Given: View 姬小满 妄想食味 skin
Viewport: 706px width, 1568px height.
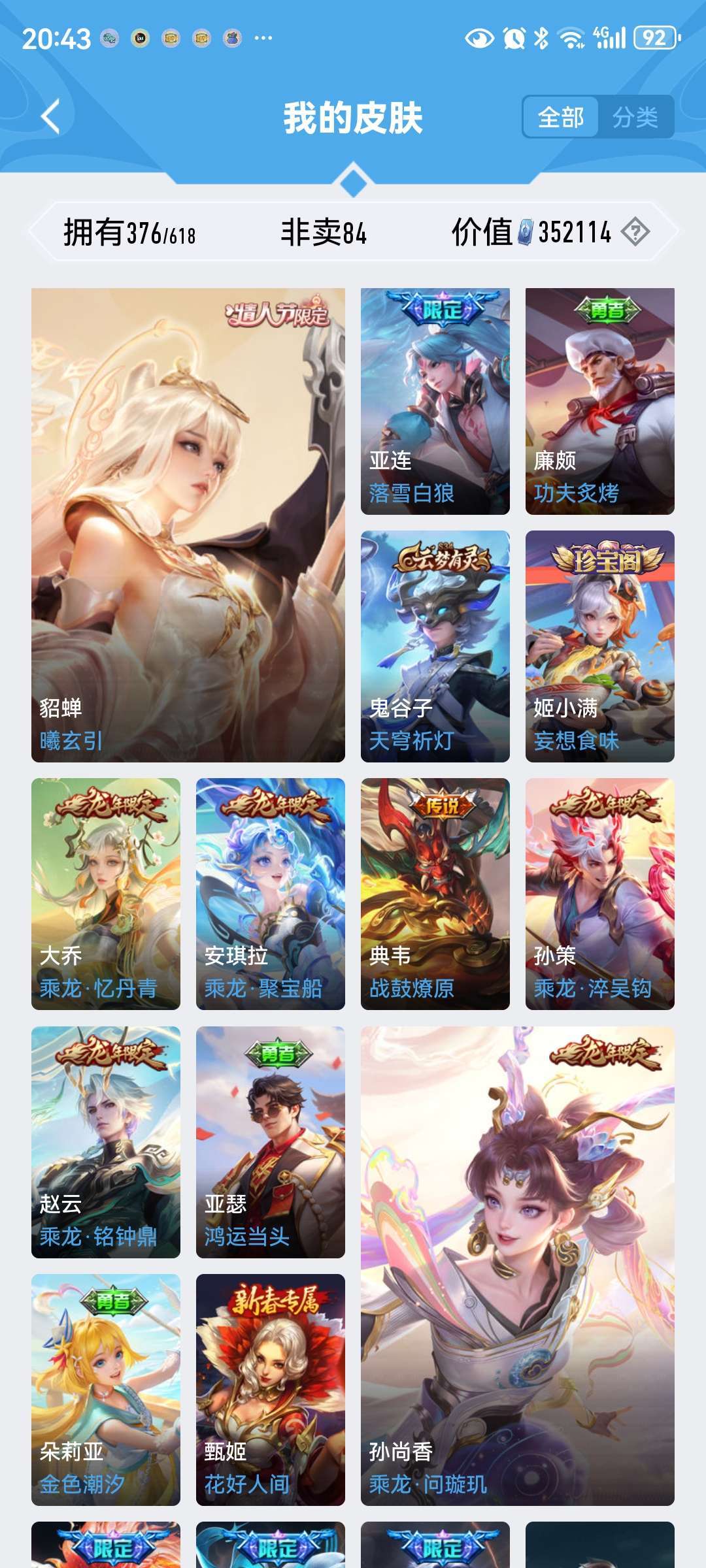Looking at the screenshot, I should tap(599, 646).
